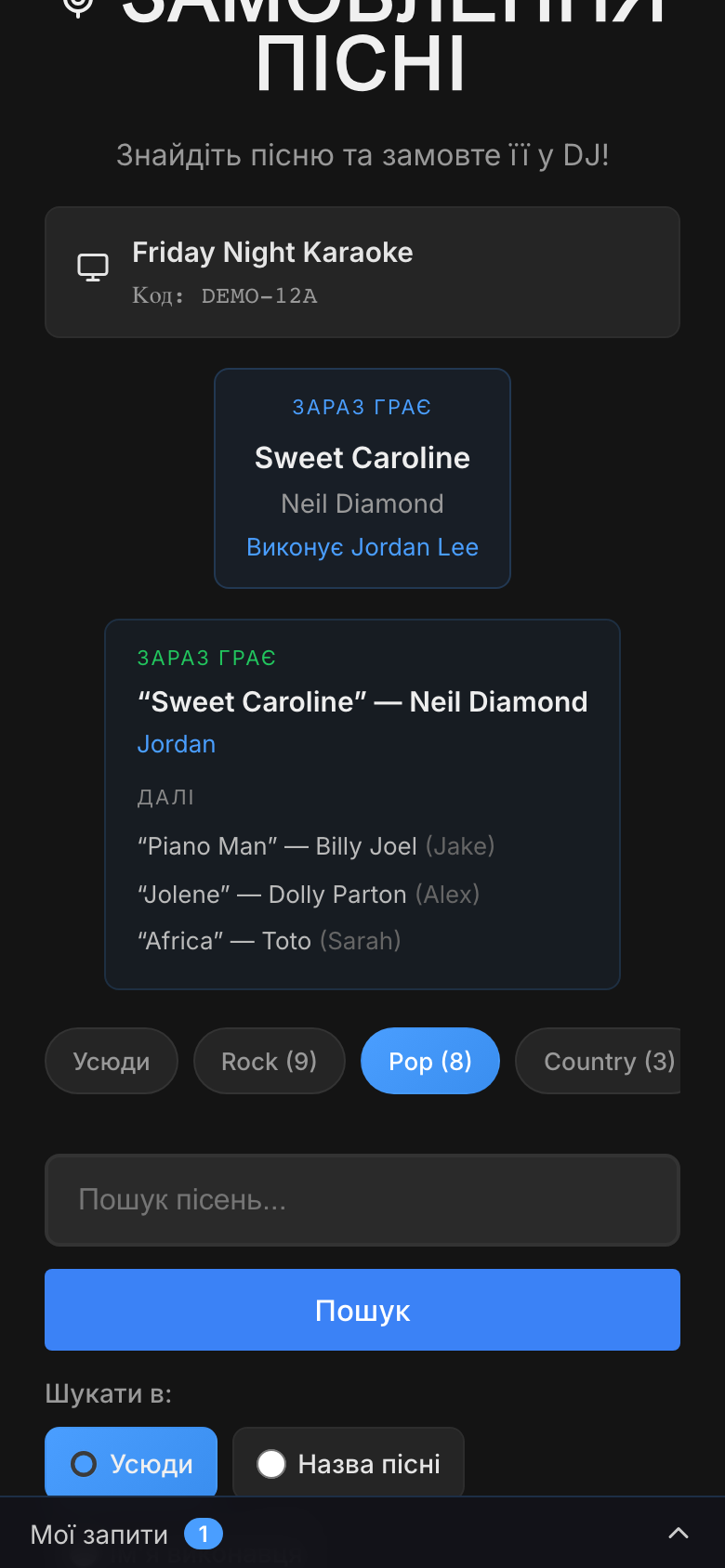Screen dimensions: 725x1568
Task: Select the Pop (8) chip
Action: click(430, 1061)
